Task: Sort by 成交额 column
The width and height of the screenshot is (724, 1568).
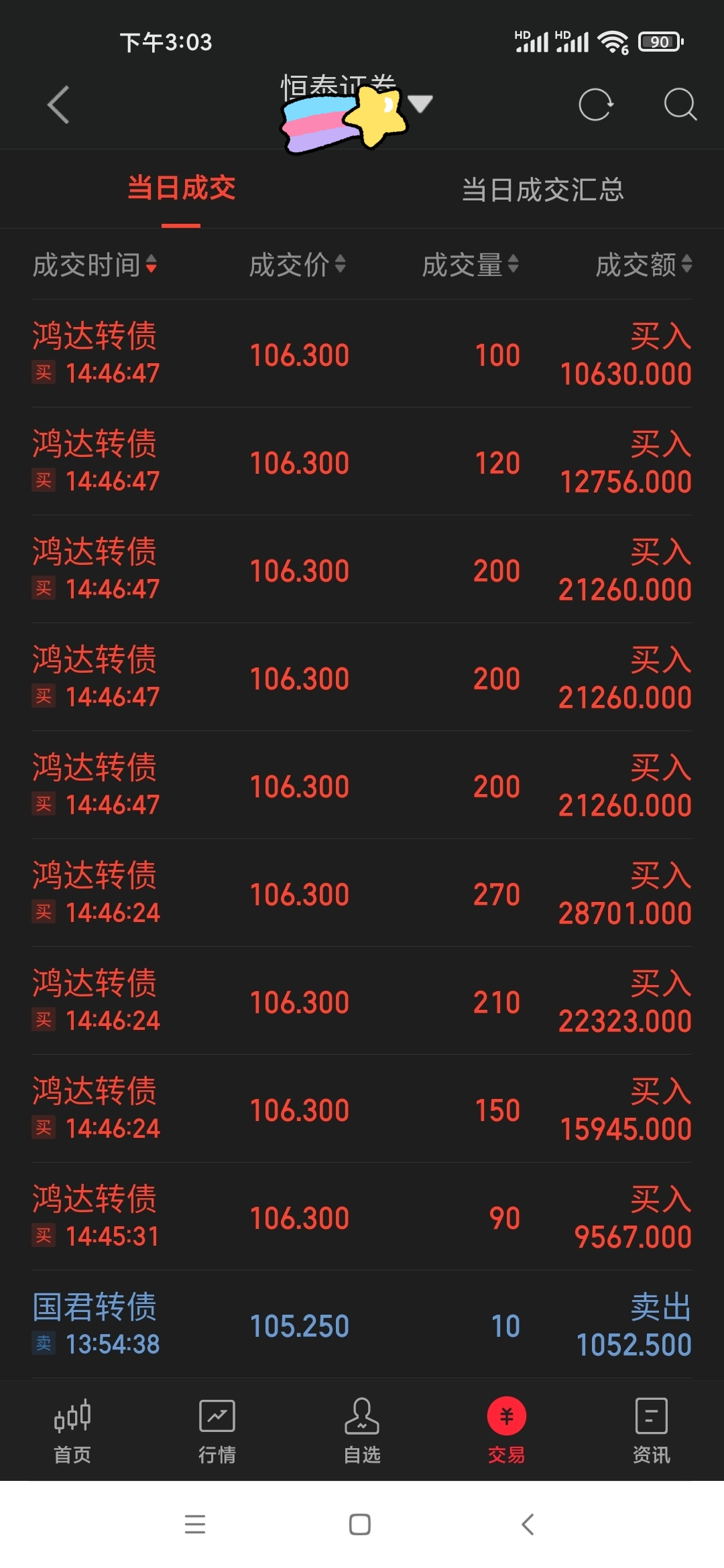Action: click(644, 265)
